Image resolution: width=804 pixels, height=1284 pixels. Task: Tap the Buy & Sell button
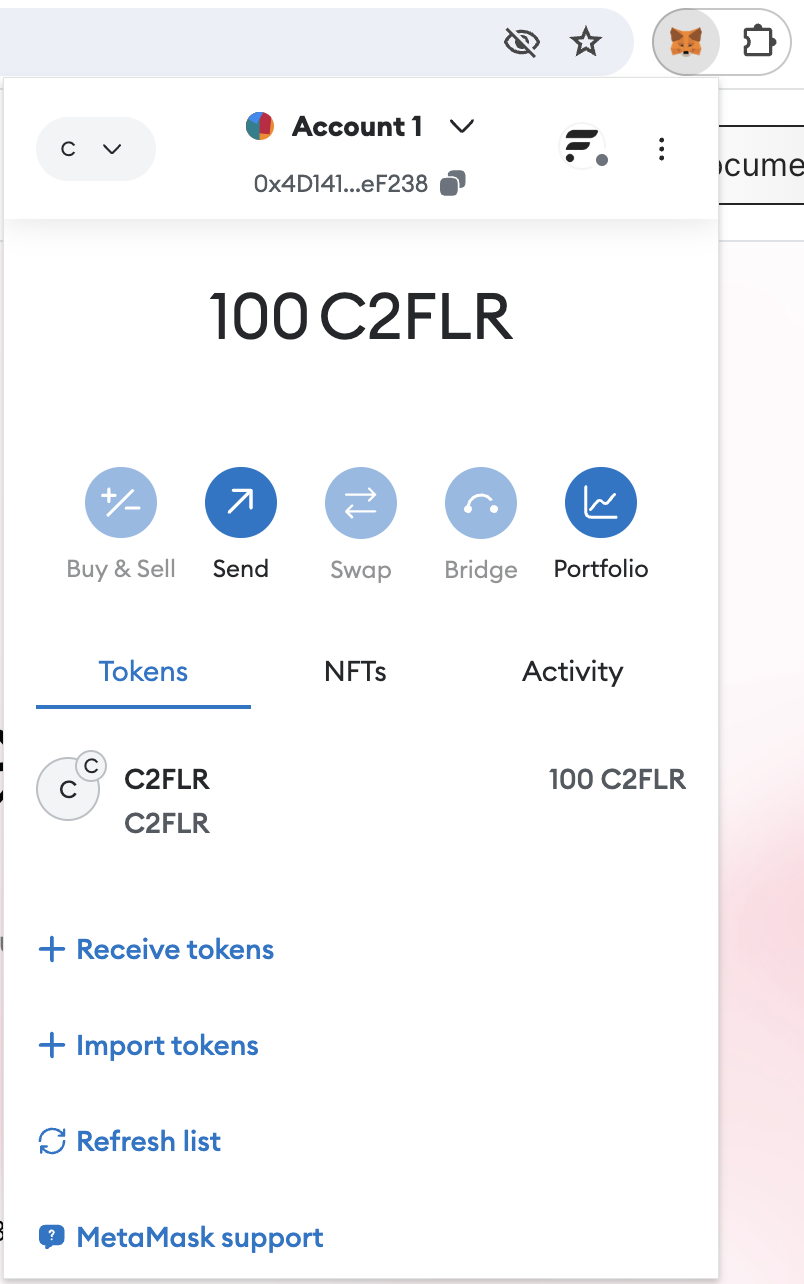pos(121,502)
